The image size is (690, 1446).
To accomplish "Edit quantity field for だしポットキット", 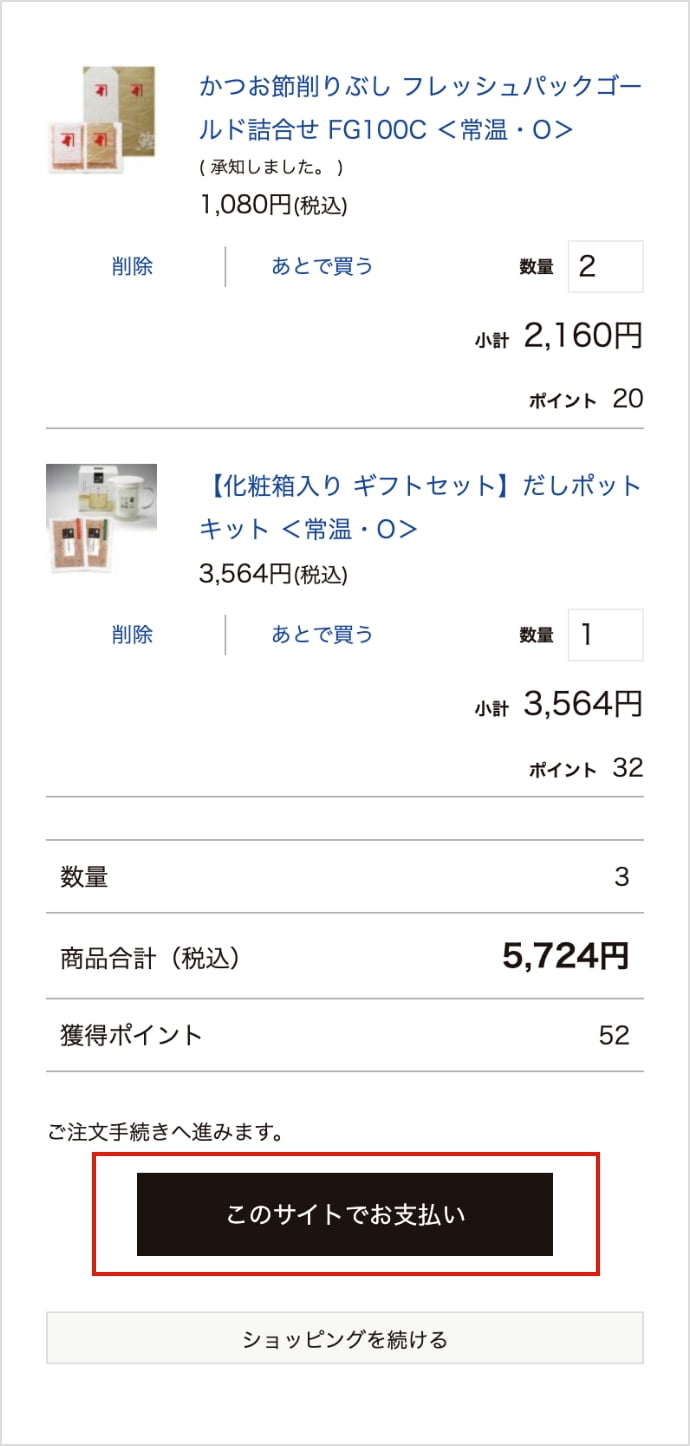I will 605,634.
